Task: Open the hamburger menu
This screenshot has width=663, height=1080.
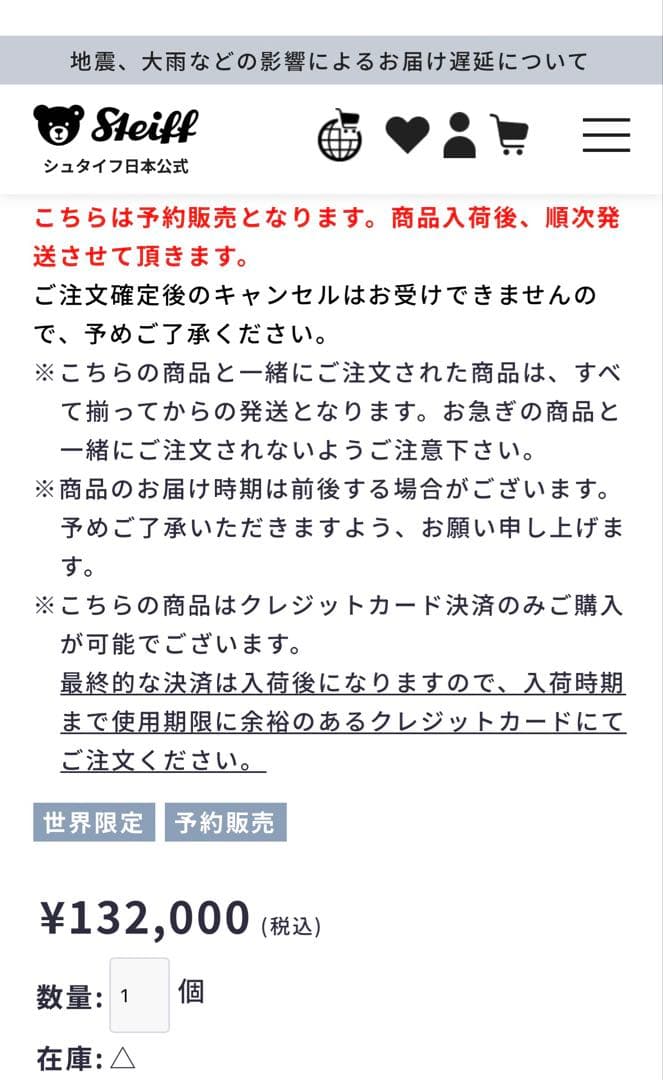Action: [606, 135]
